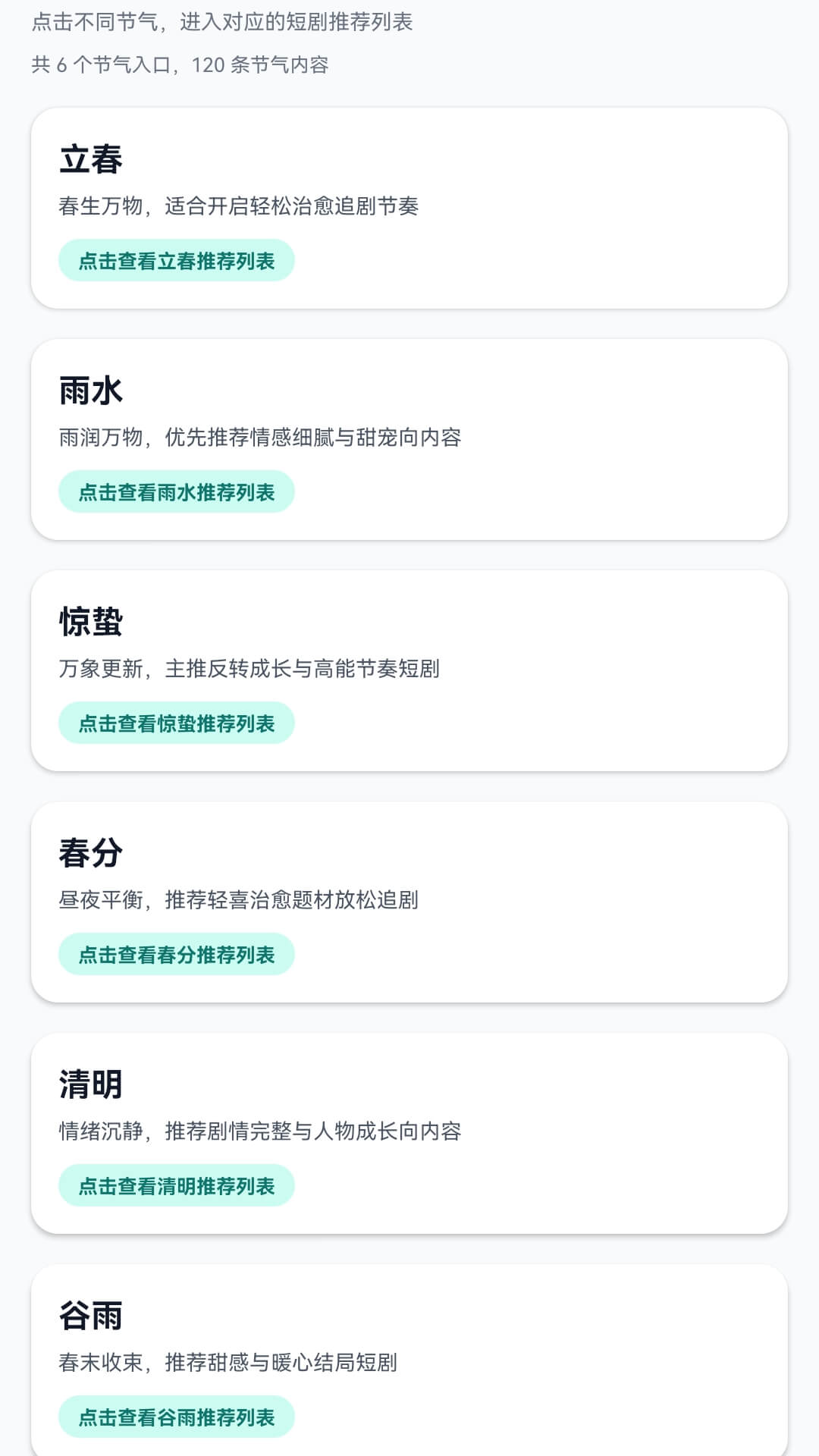点击查看谷雨推荐列表按钮
The image size is (819, 1456).
(176, 1416)
